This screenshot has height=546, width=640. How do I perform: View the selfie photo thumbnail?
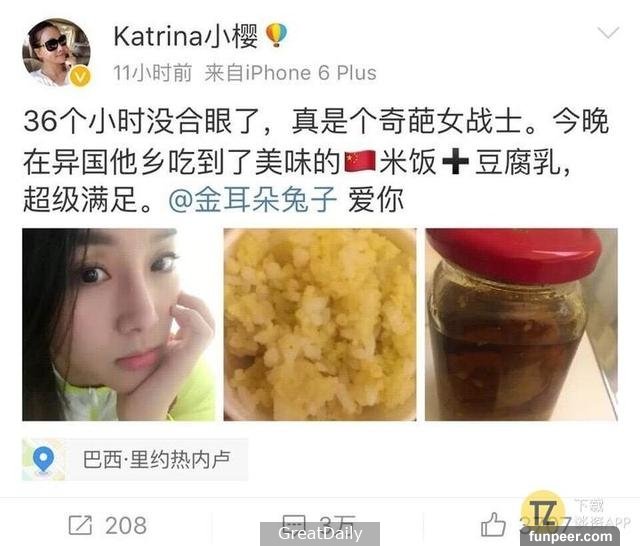tap(119, 325)
